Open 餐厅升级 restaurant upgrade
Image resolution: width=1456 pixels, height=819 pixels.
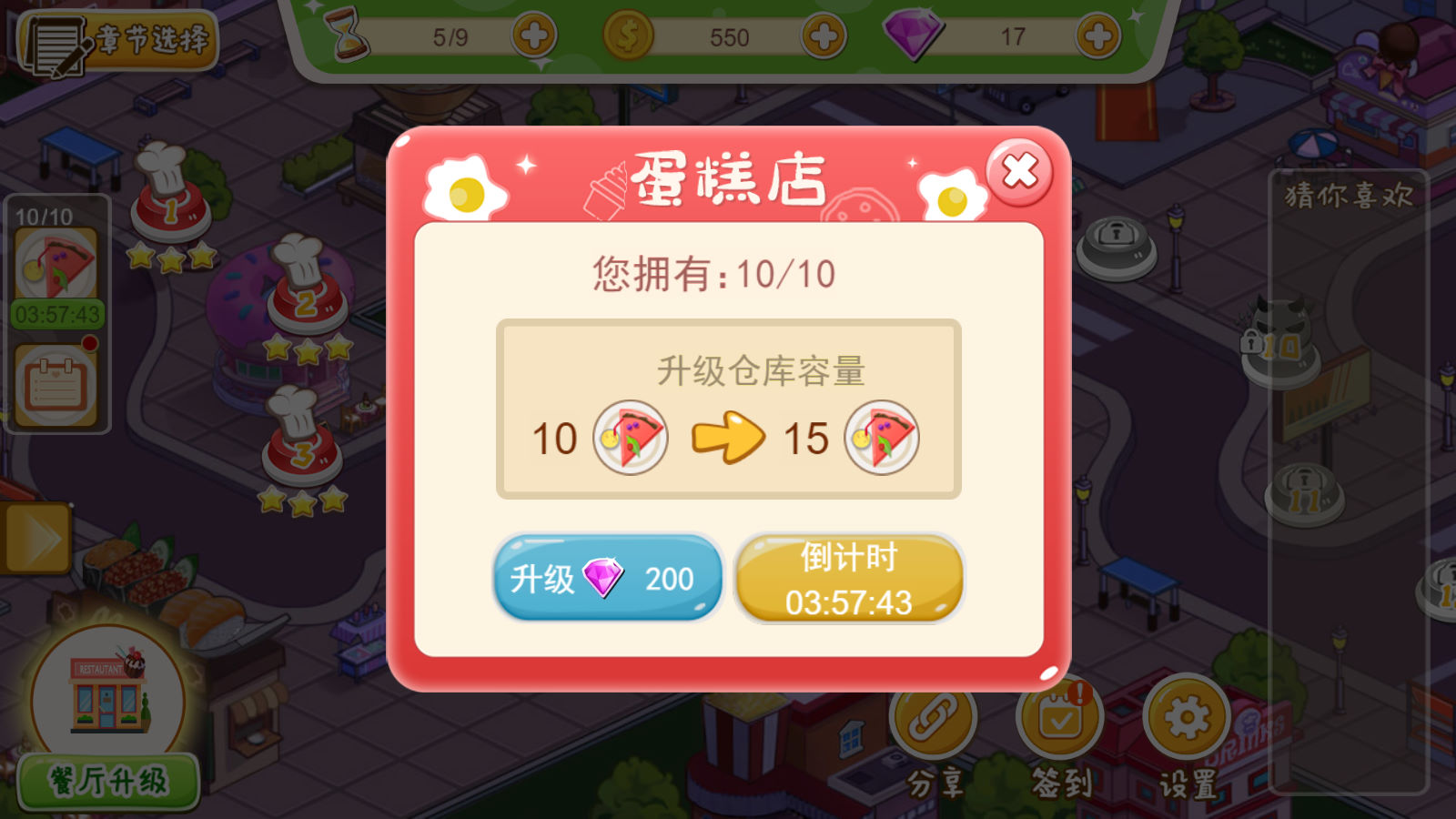point(108,781)
